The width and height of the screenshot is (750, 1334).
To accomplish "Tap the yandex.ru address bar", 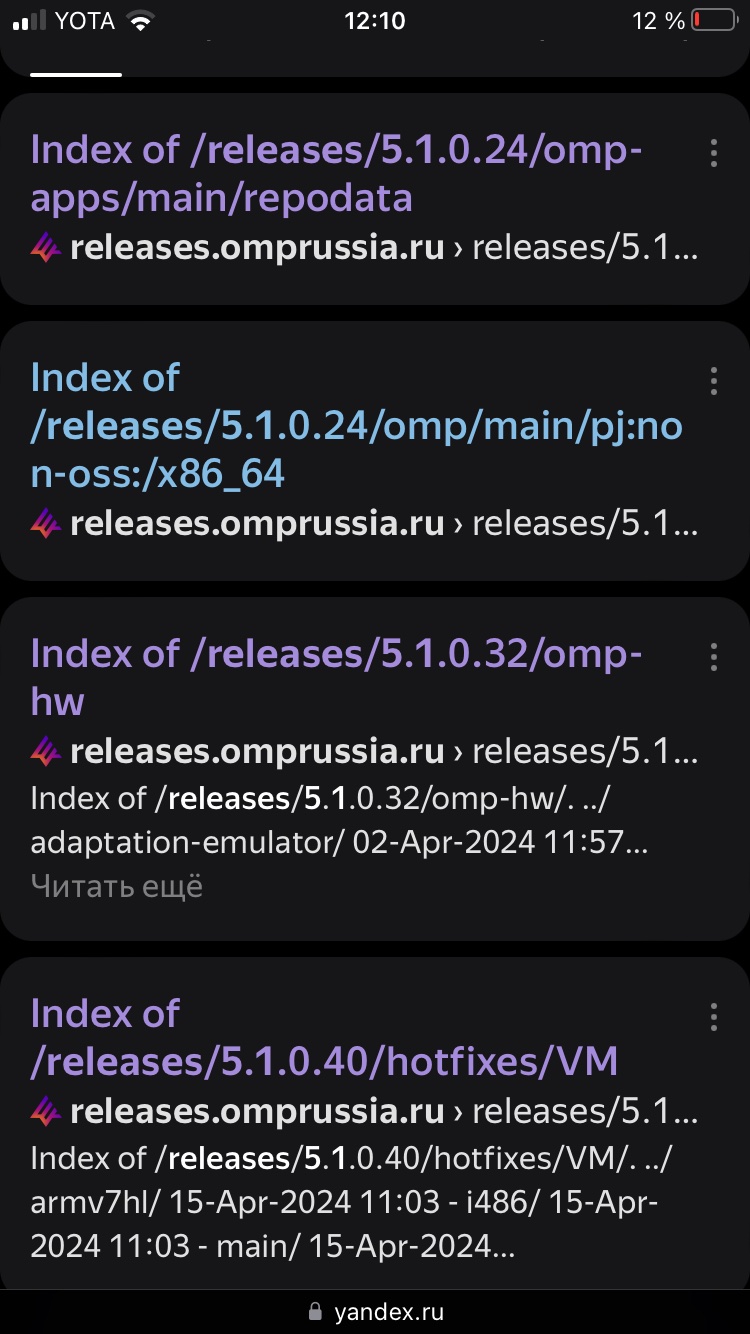I will [375, 1311].
